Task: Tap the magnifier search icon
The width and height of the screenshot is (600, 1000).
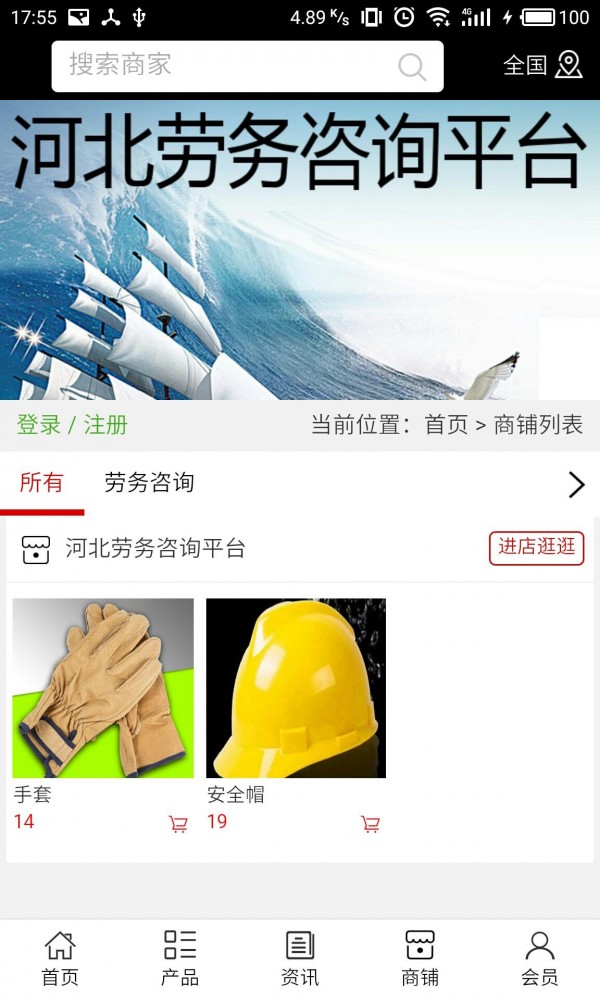Action: [412, 67]
